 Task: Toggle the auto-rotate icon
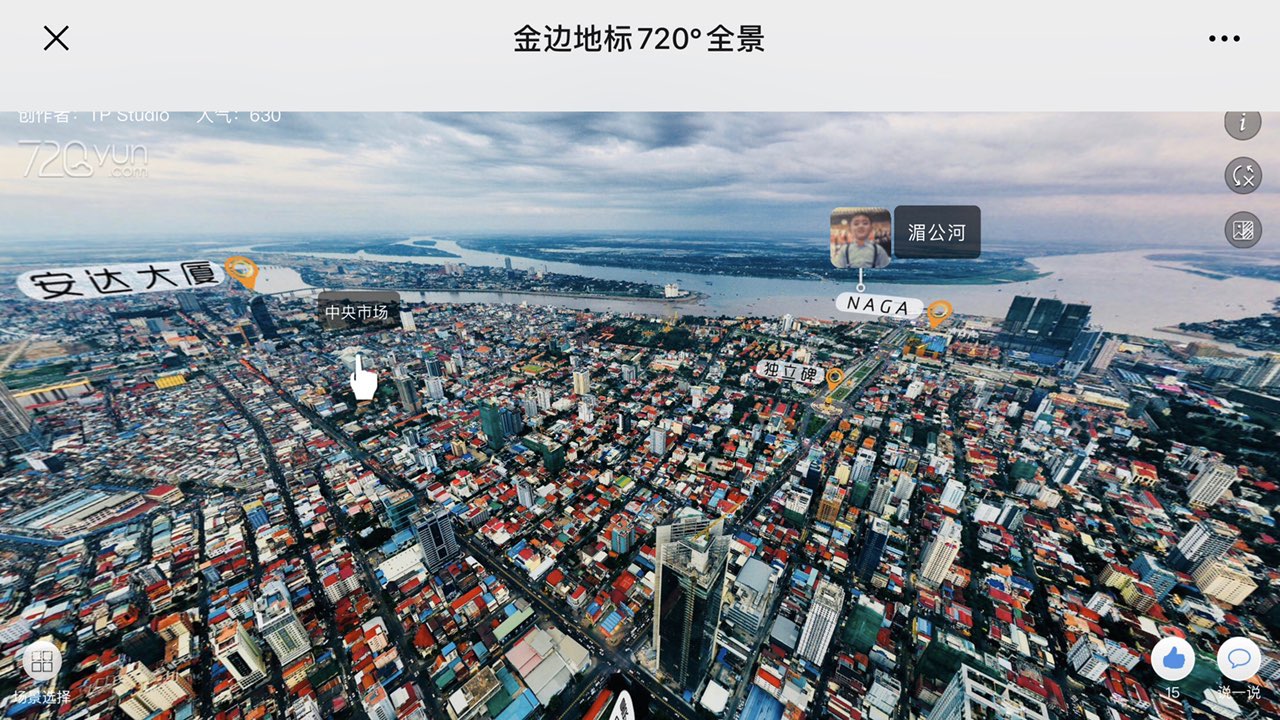[x=1243, y=176]
